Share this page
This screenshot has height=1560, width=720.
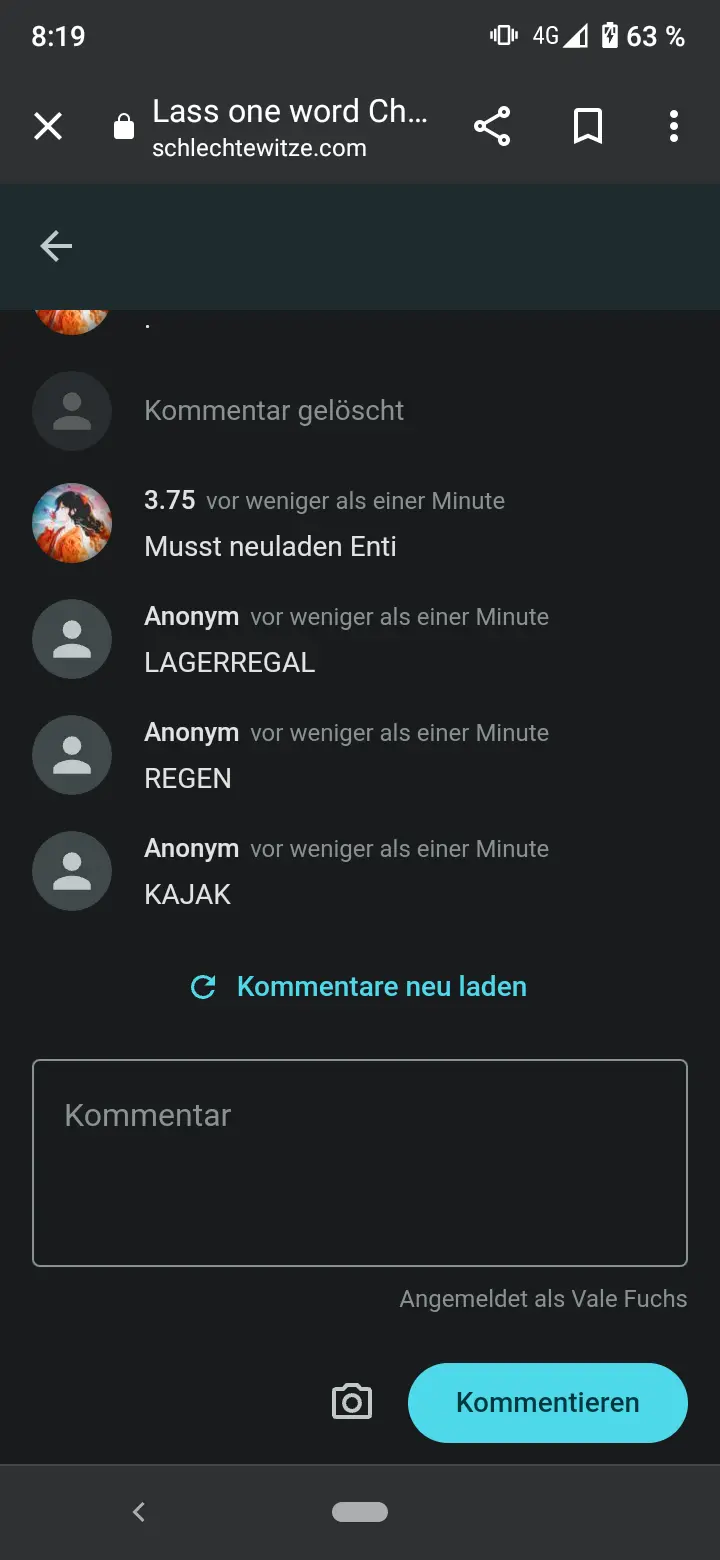click(492, 127)
